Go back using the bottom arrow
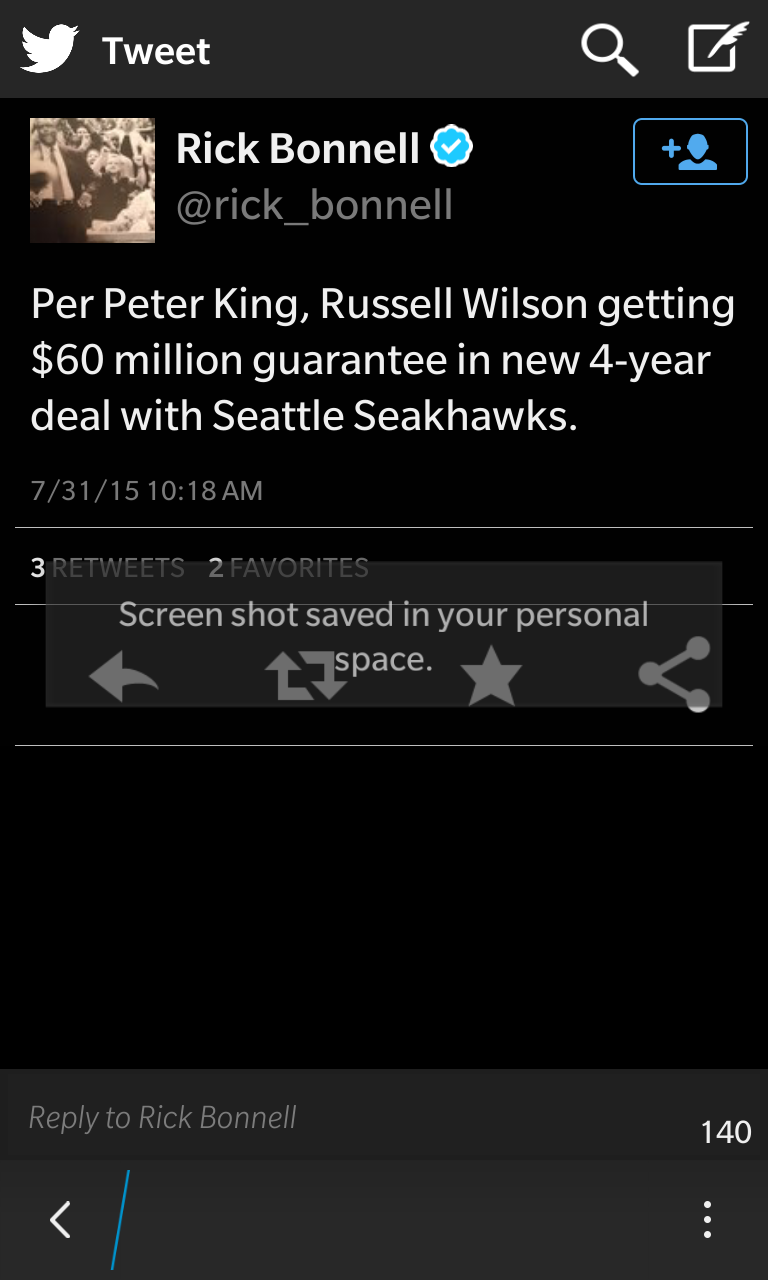Screen dimensions: 768x1280 (60, 1220)
